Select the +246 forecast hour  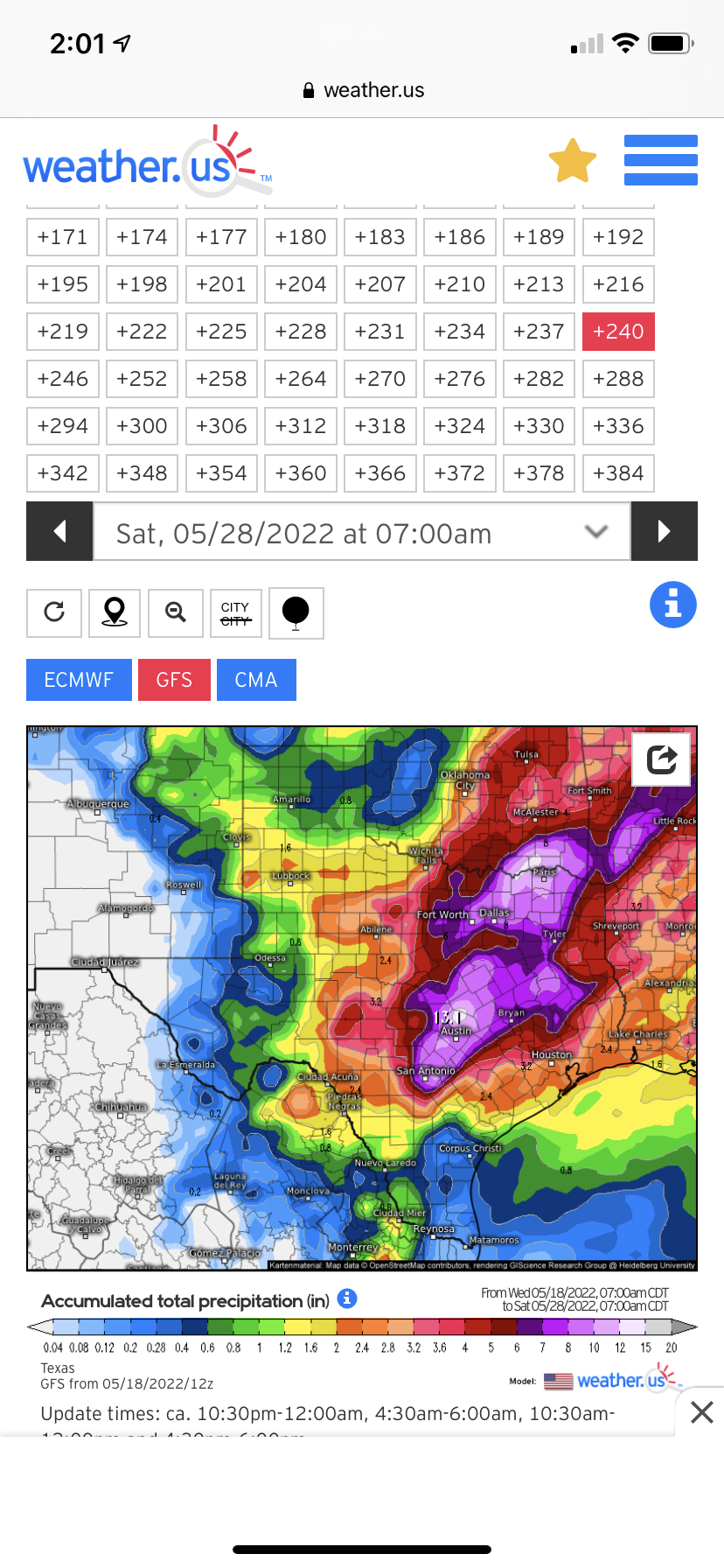tap(63, 379)
